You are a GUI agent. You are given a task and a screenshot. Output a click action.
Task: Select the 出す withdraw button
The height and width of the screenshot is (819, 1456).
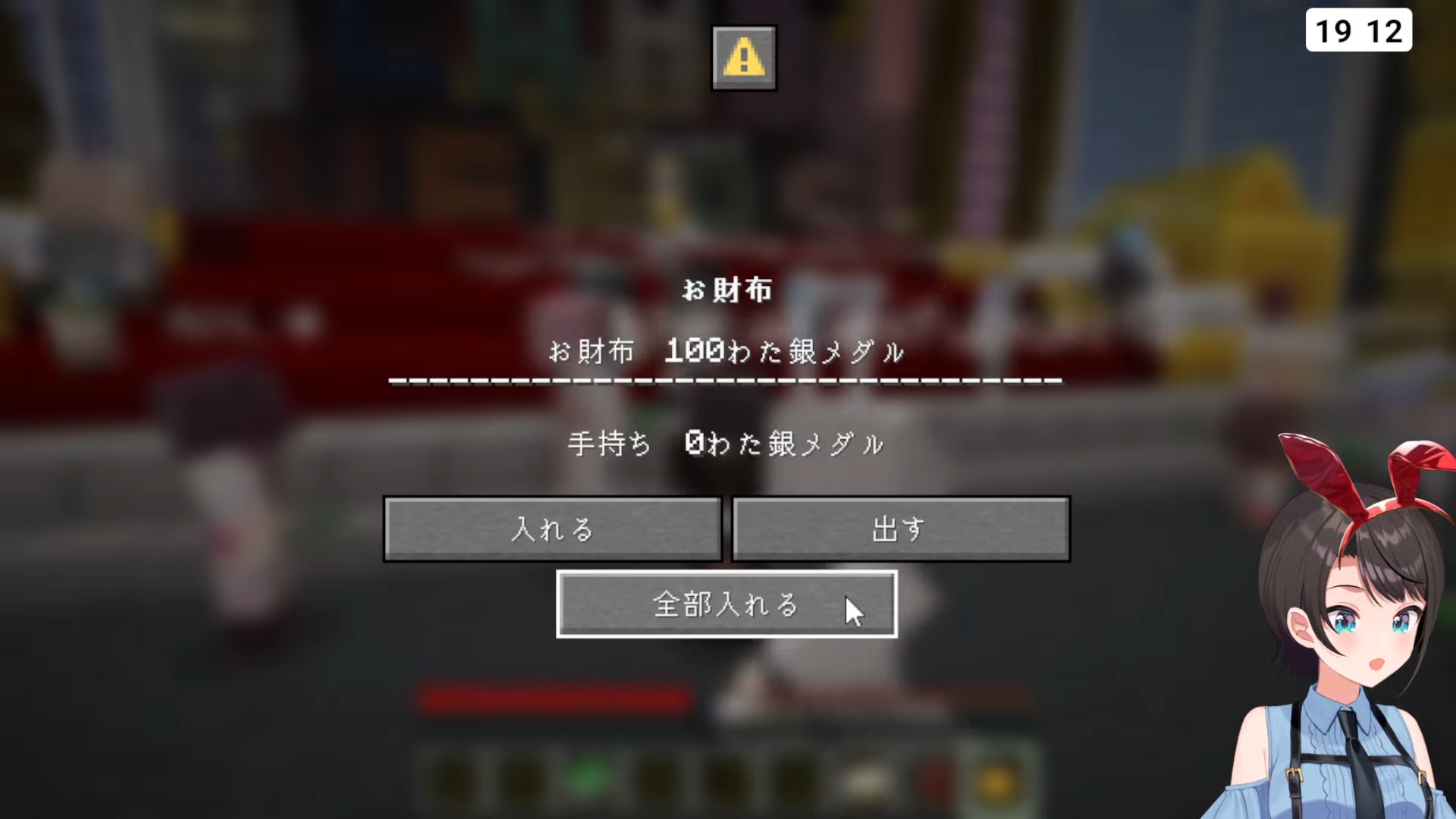click(901, 529)
